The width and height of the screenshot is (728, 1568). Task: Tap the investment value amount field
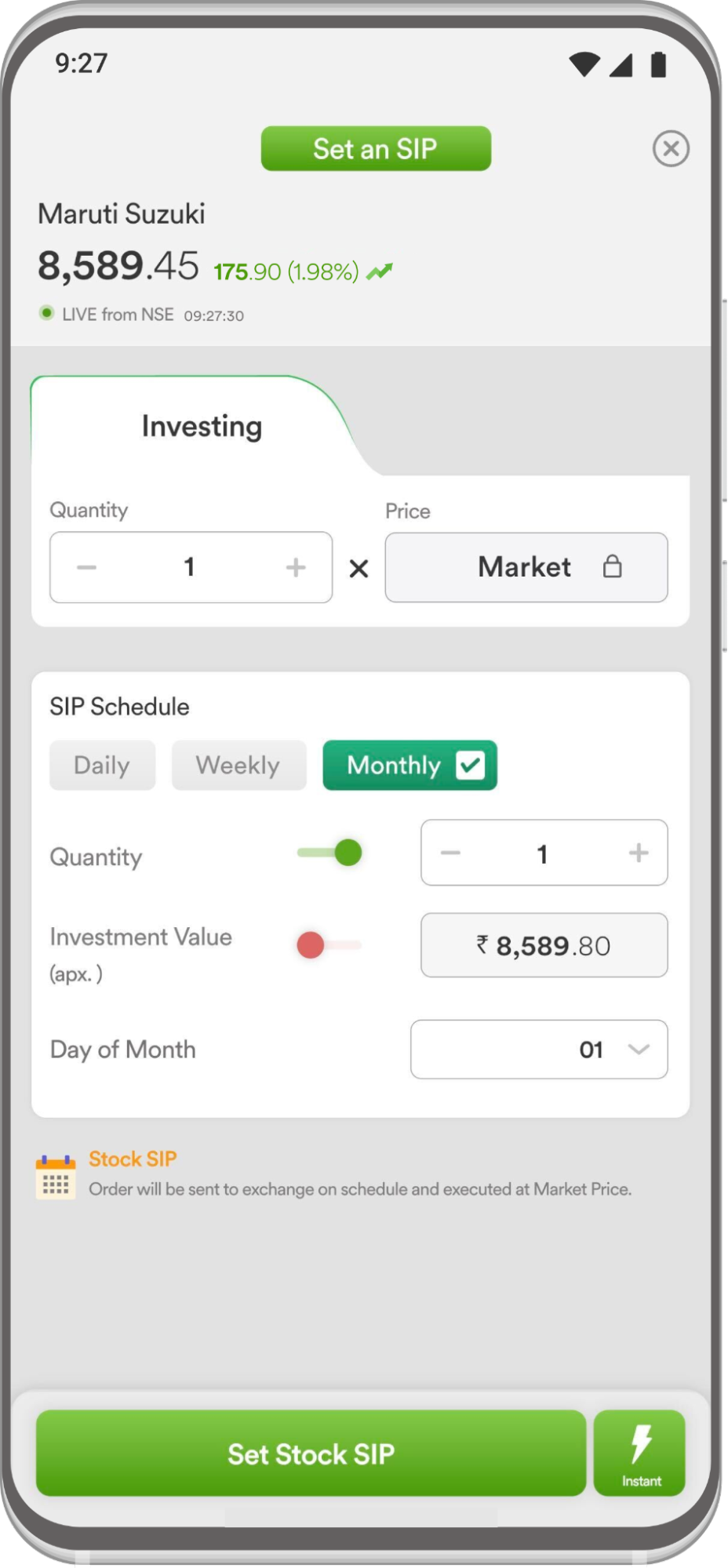coord(544,945)
